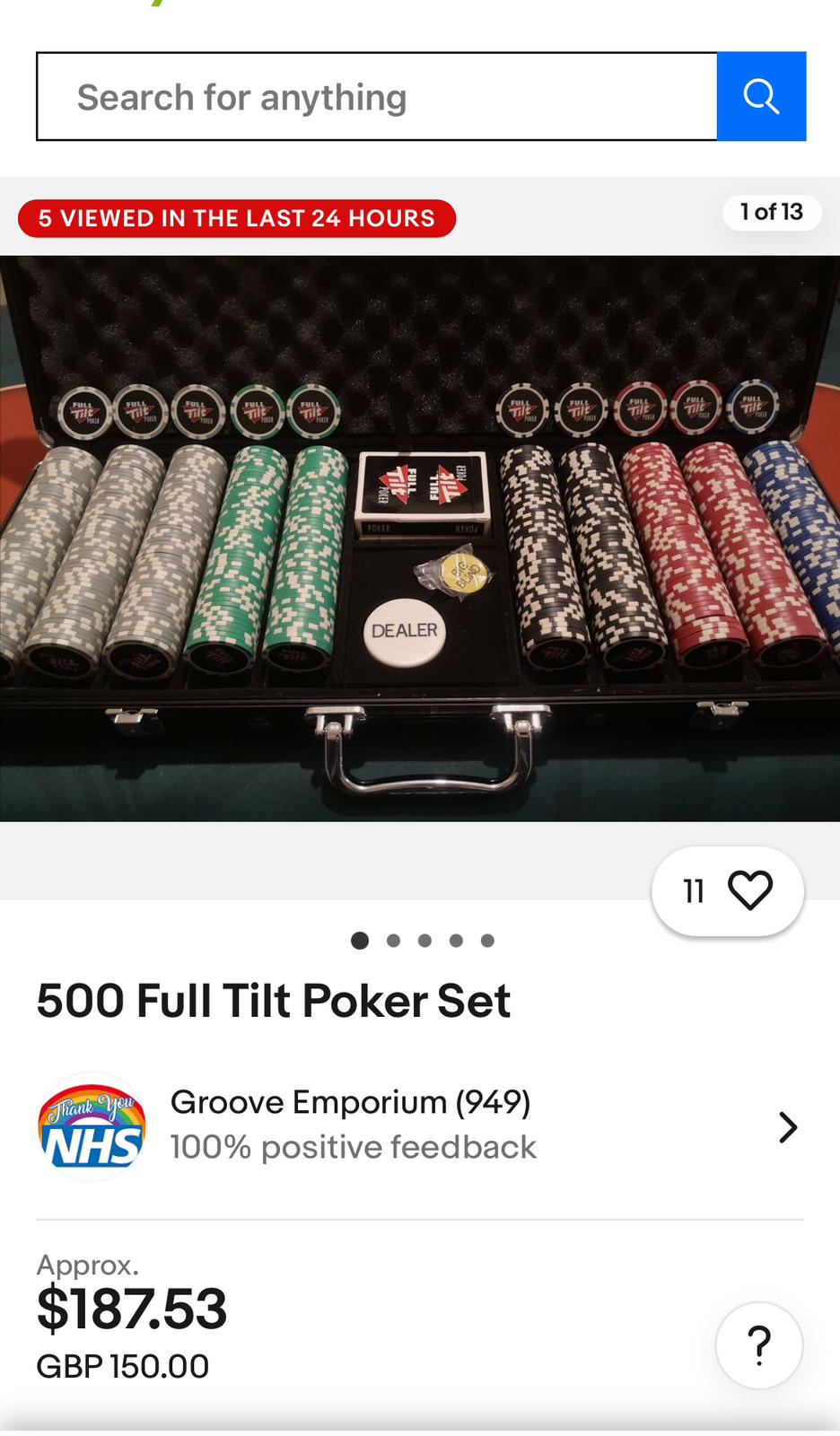This screenshot has width=840, height=1436.
Task: Open the poker set product photo
Action: click(420, 538)
